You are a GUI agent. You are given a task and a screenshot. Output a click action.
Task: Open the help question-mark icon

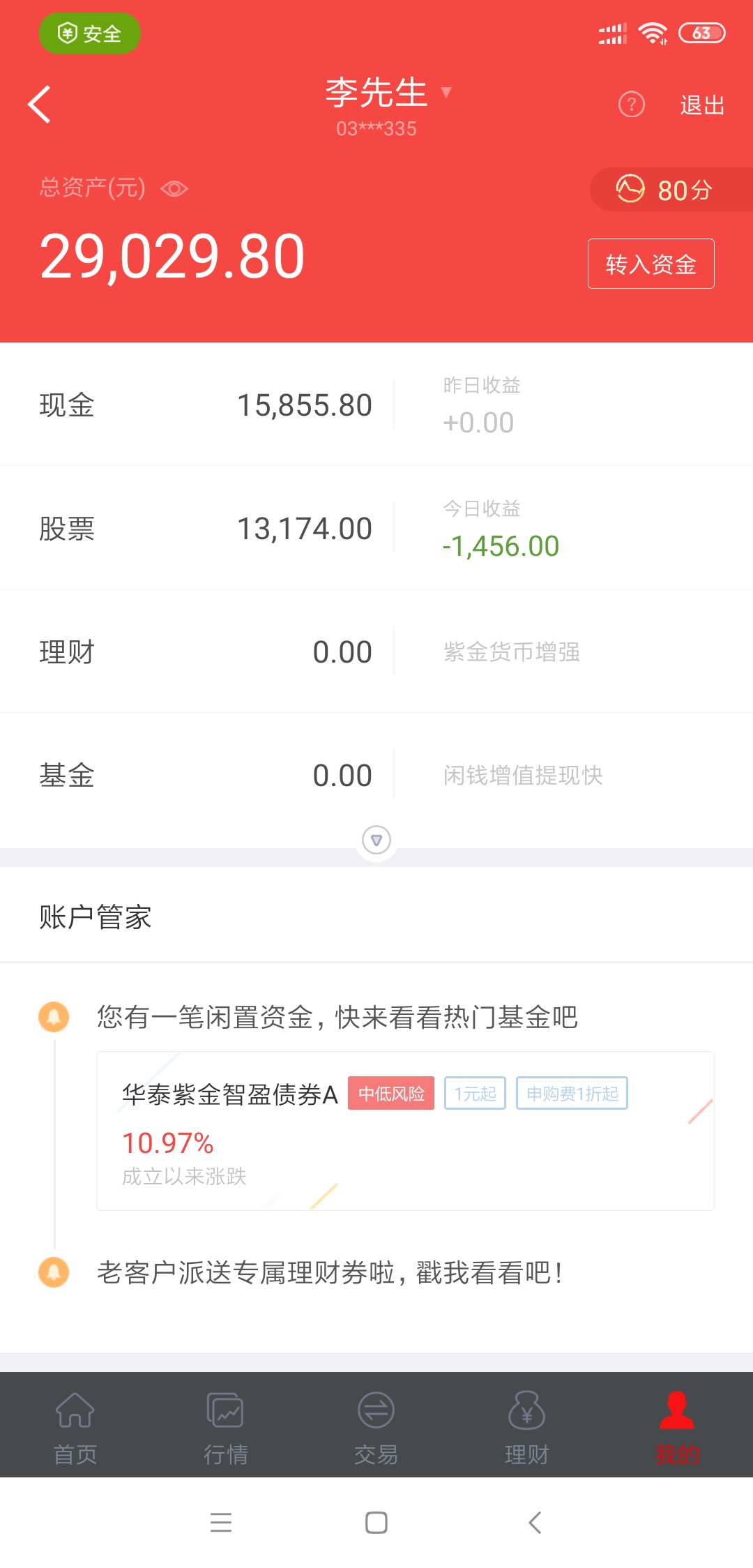[x=632, y=105]
